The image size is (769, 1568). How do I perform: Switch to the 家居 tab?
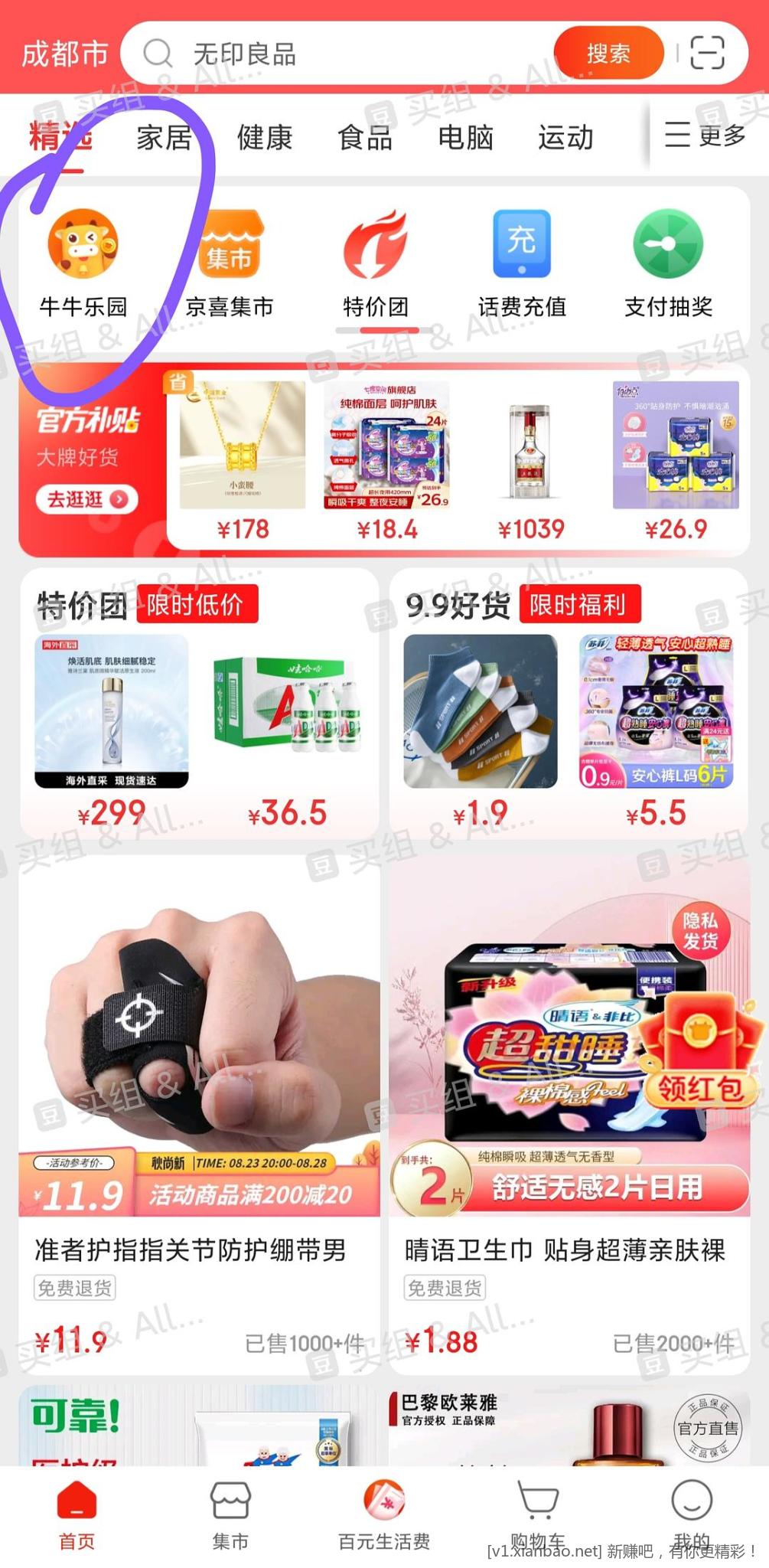pos(164,137)
